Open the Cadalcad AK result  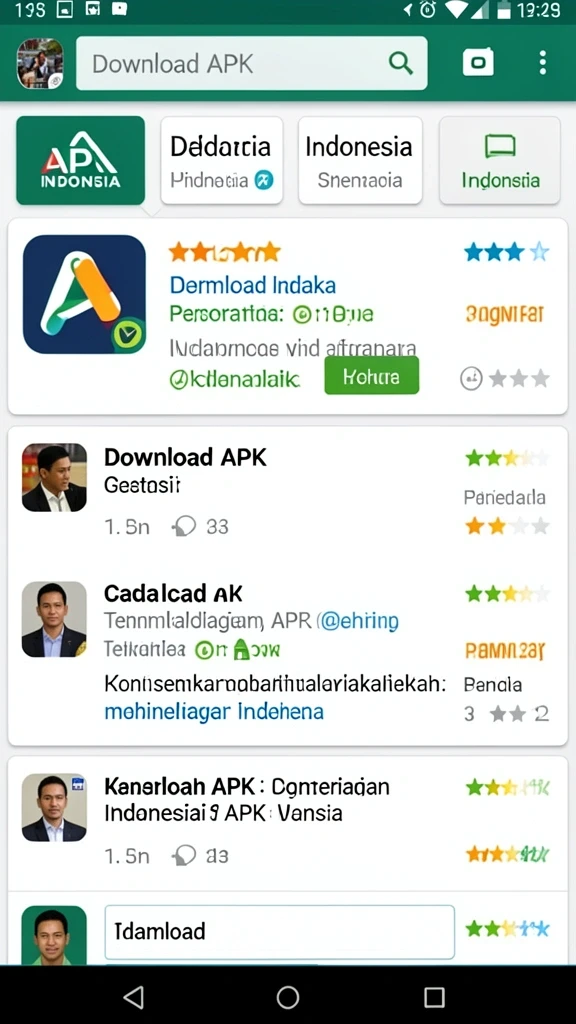tap(287, 650)
